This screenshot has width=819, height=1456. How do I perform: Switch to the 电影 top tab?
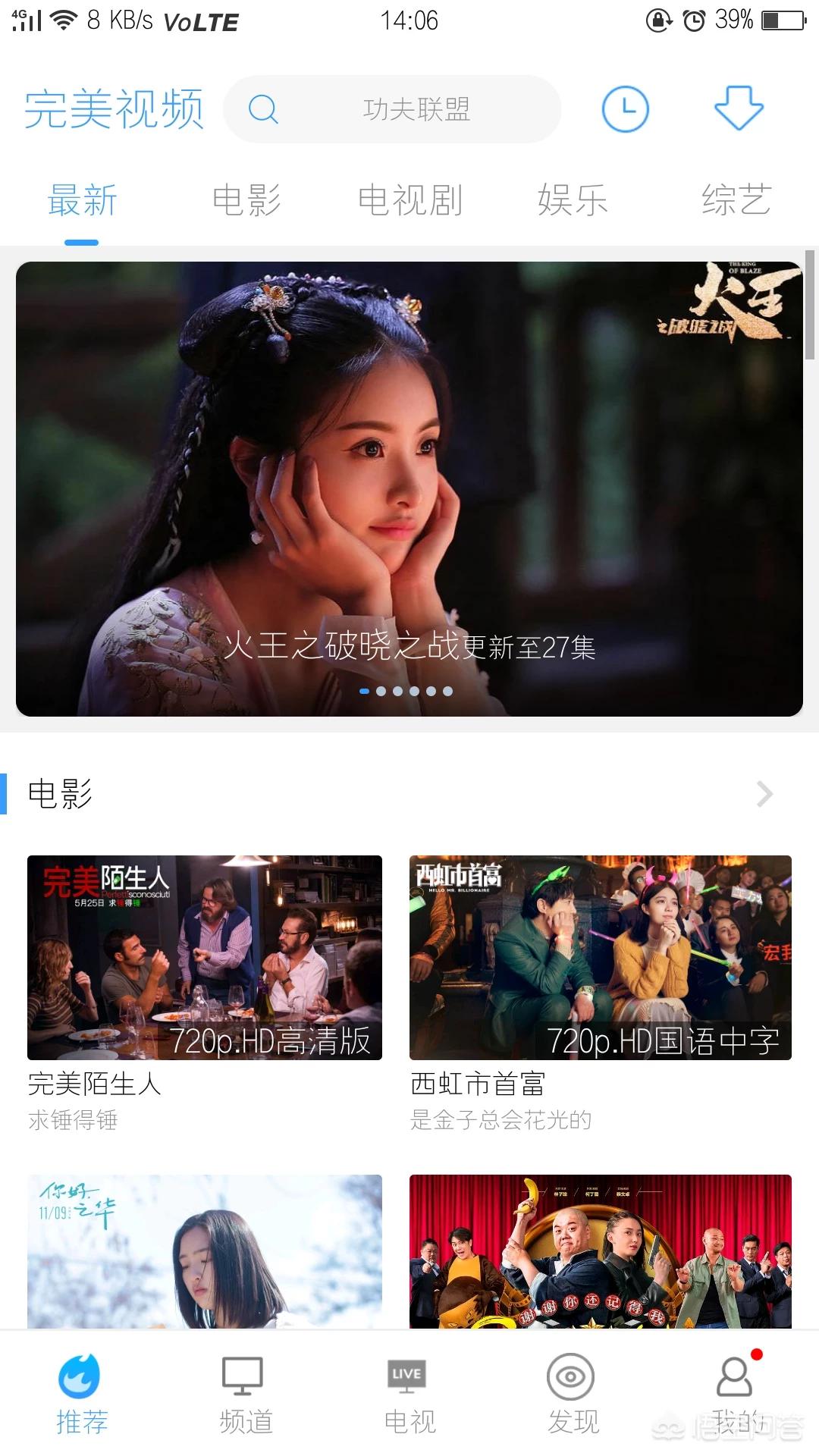coord(246,200)
